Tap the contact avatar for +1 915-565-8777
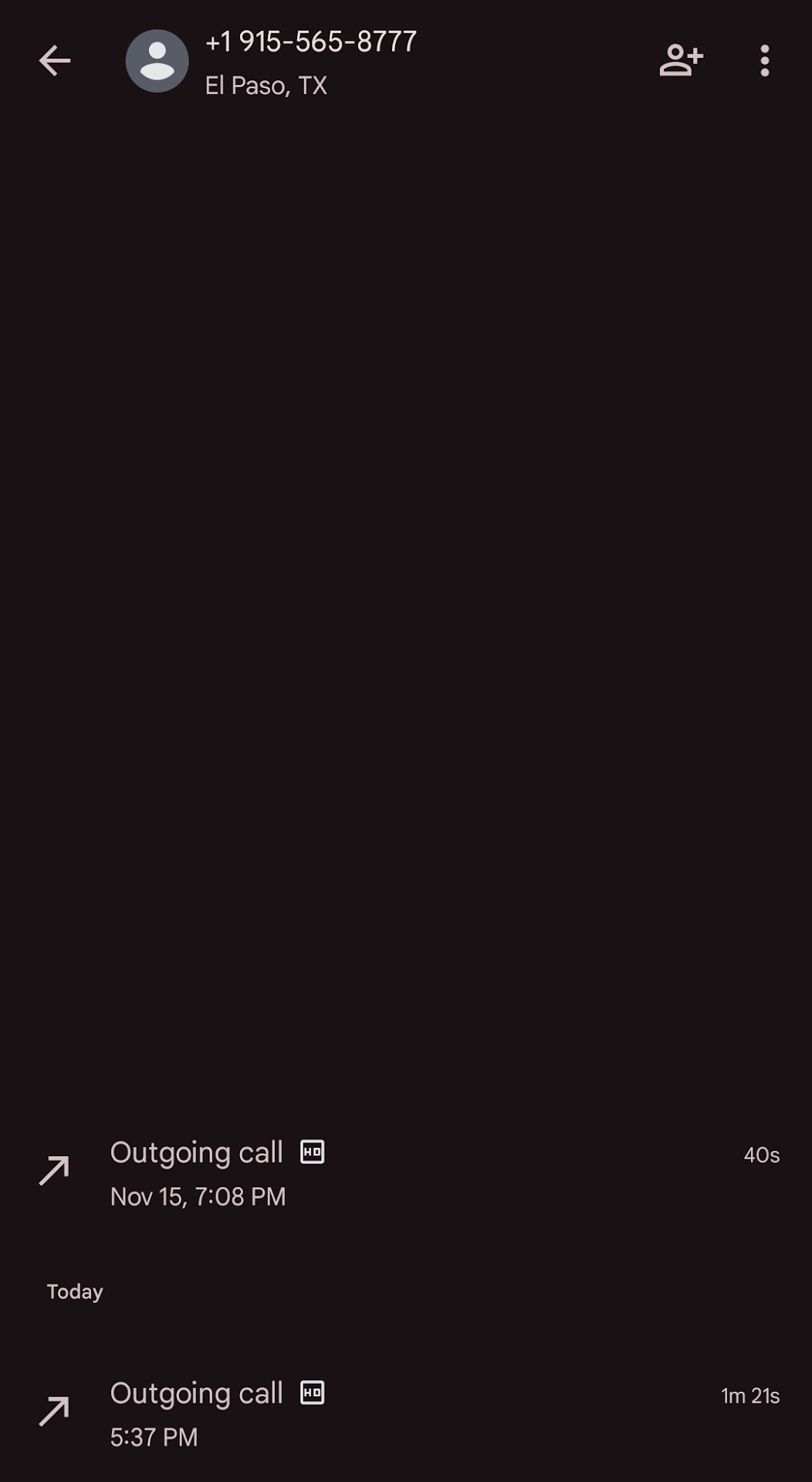This screenshot has height=1482, width=812. (157, 61)
